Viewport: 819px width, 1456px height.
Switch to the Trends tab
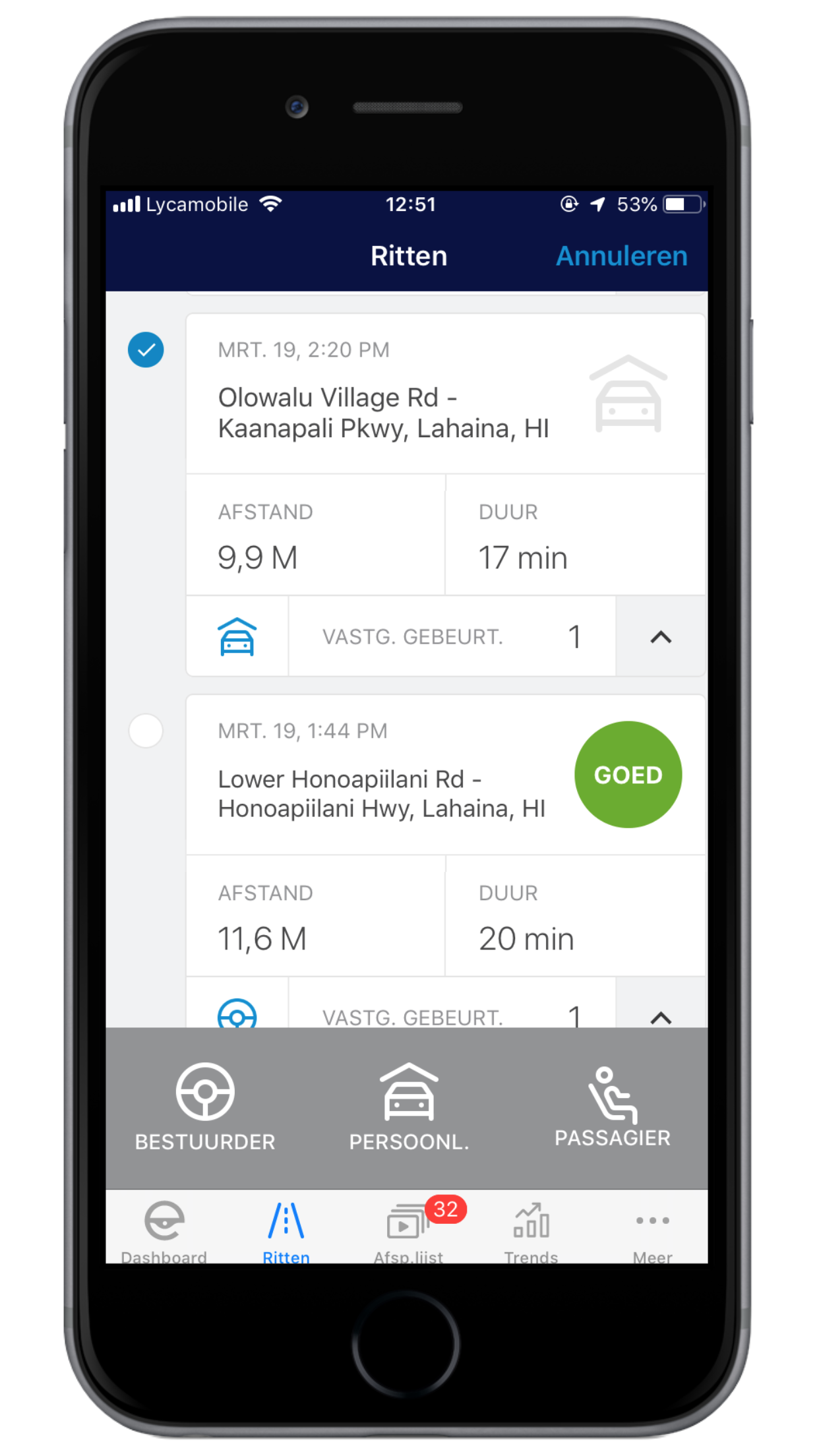click(x=531, y=1230)
